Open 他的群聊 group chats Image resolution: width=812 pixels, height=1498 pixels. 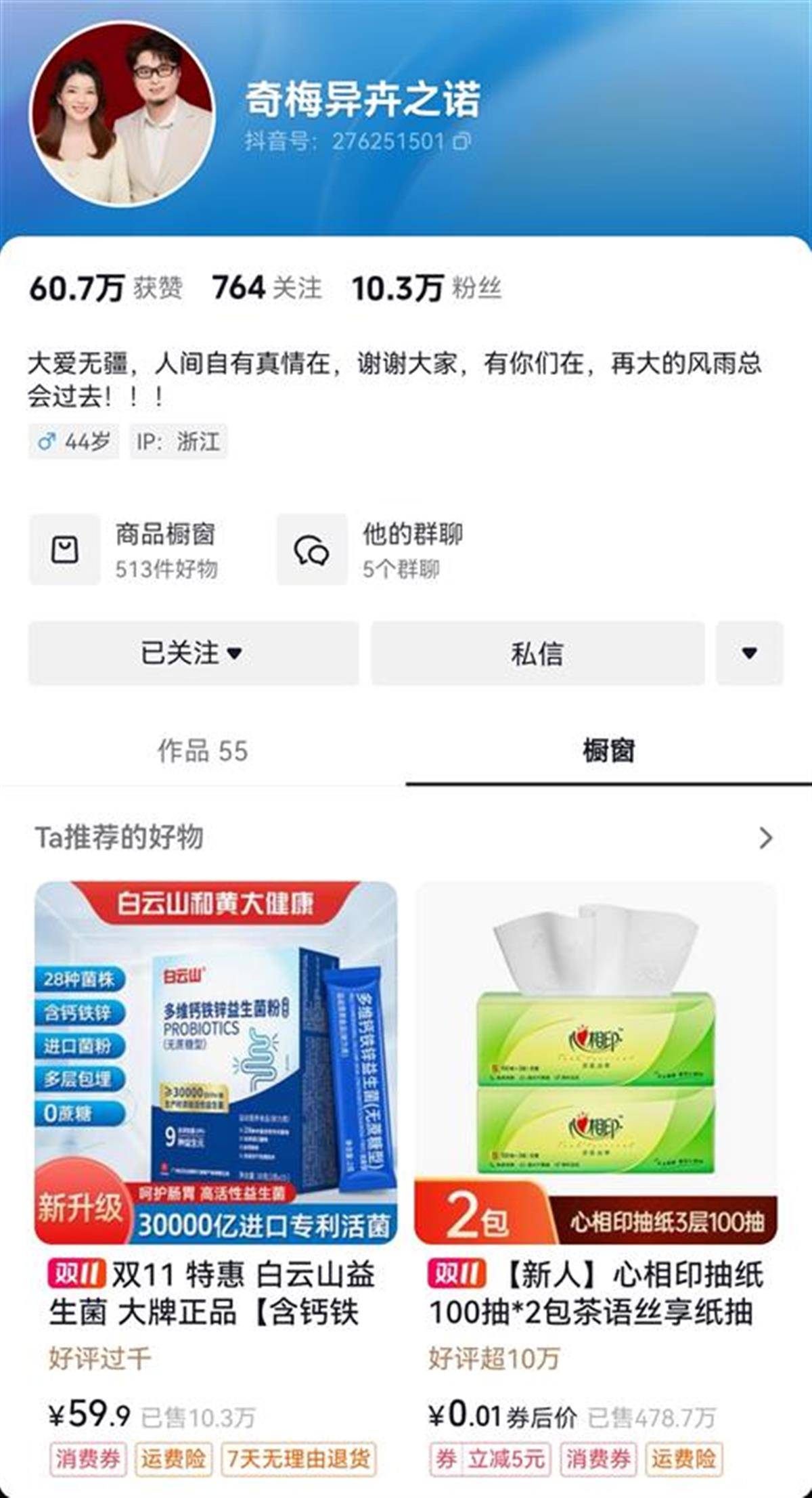click(x=371, y=550)
